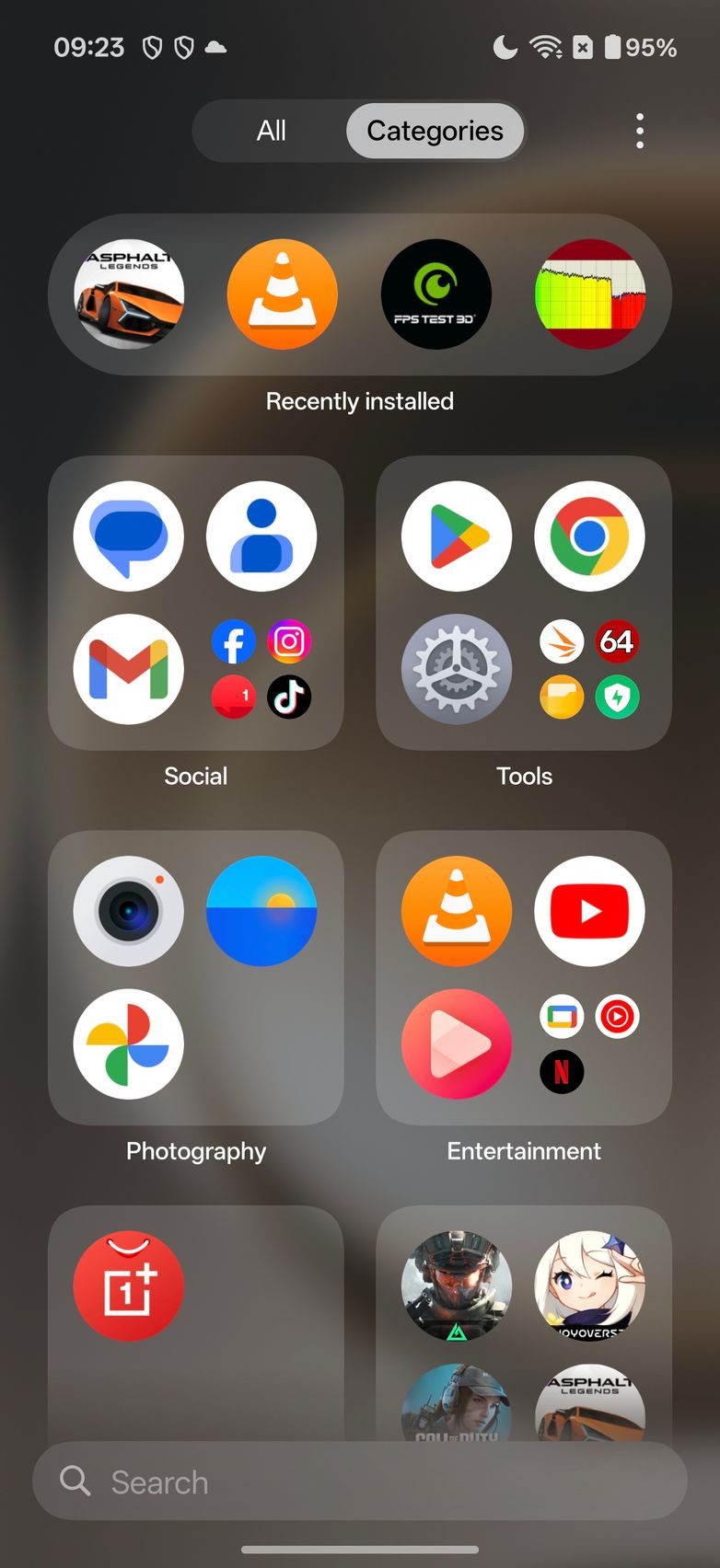Launch Google Photos
The image size is (720, 1568).
pos(129,1043)
